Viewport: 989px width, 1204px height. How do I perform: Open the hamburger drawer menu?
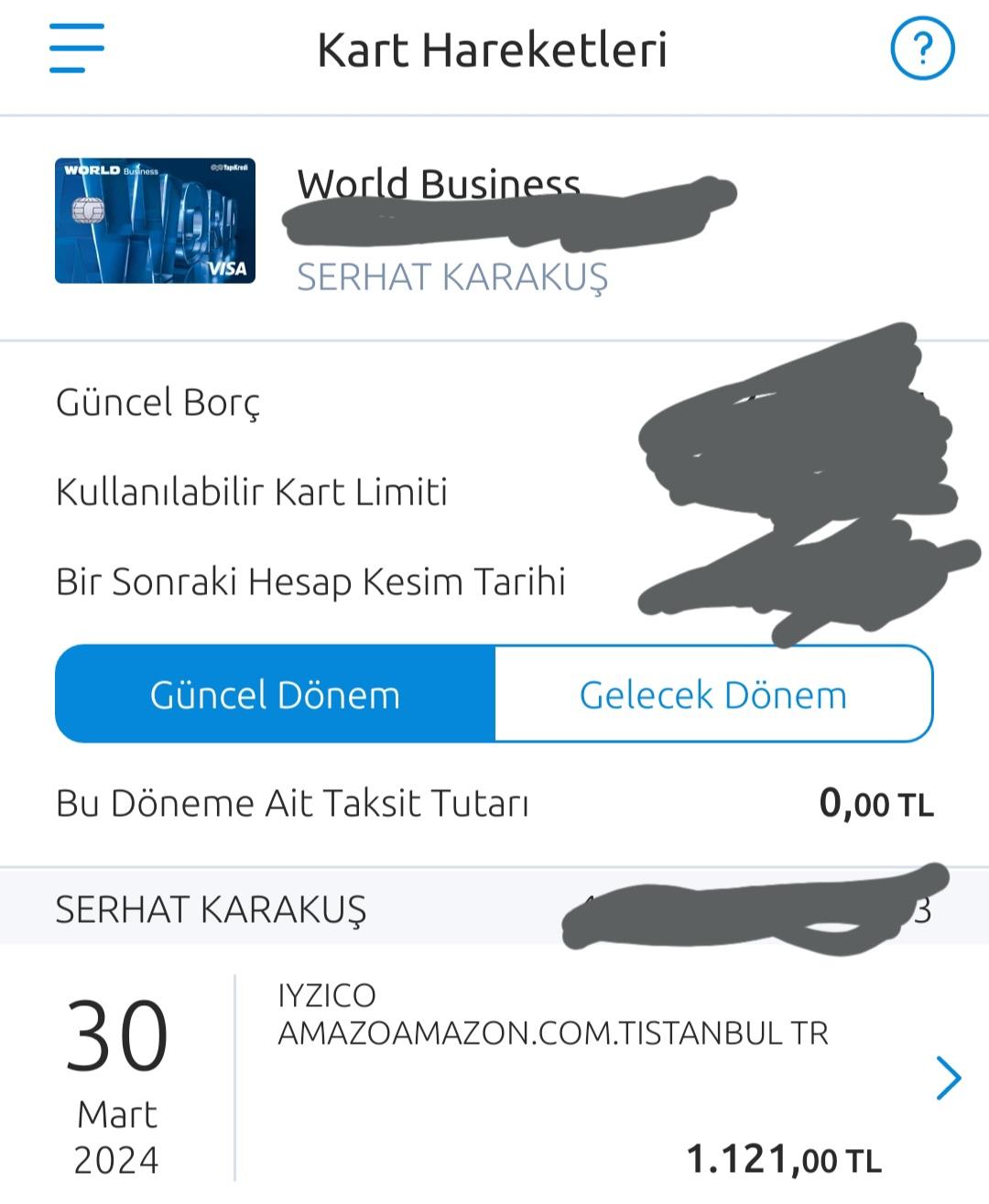click(77, 49)
